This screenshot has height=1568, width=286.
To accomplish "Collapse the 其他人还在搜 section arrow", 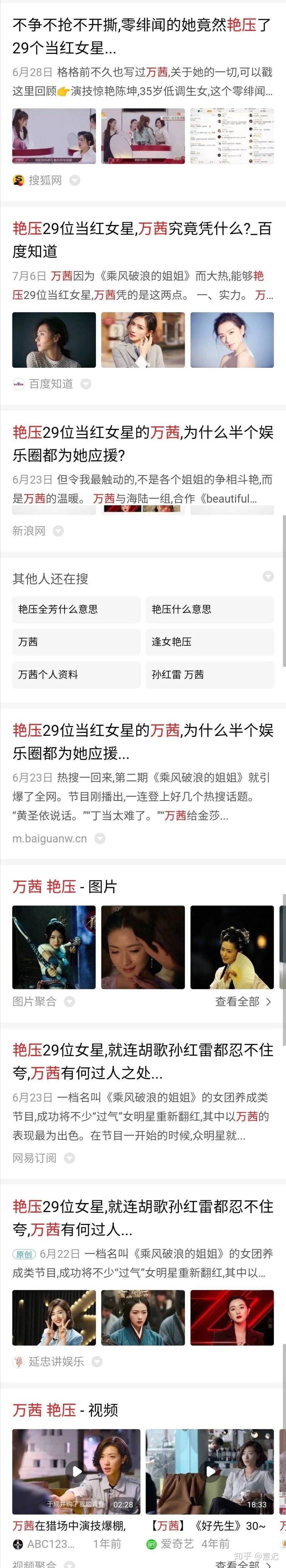I will pos(268,577).
